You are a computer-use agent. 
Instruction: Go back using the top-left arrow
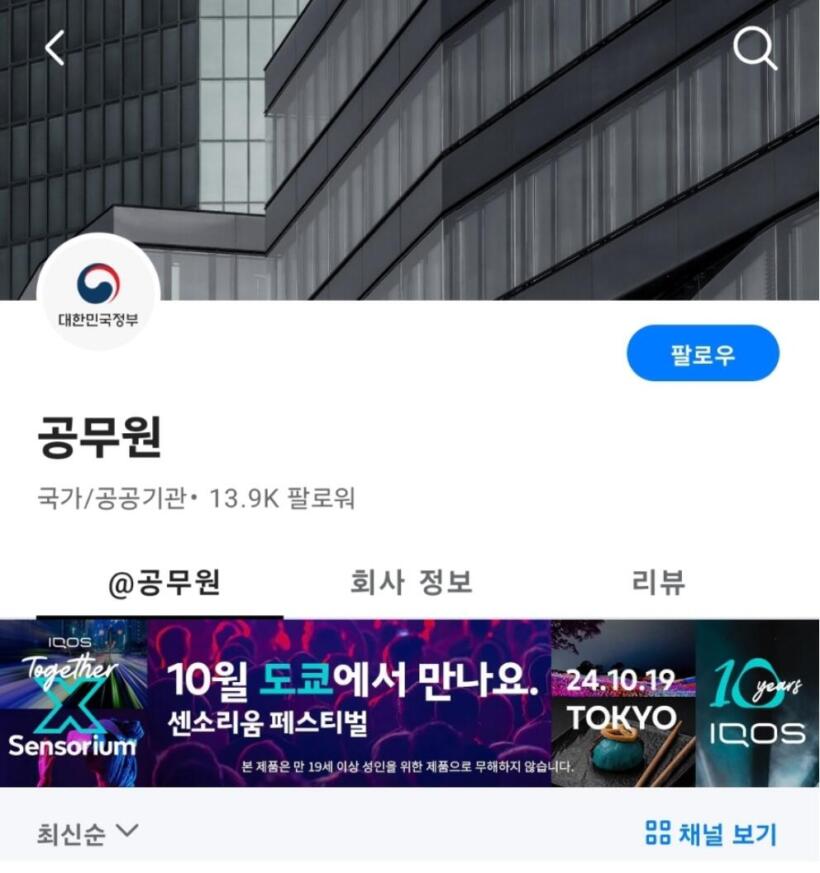click(55, 48)
